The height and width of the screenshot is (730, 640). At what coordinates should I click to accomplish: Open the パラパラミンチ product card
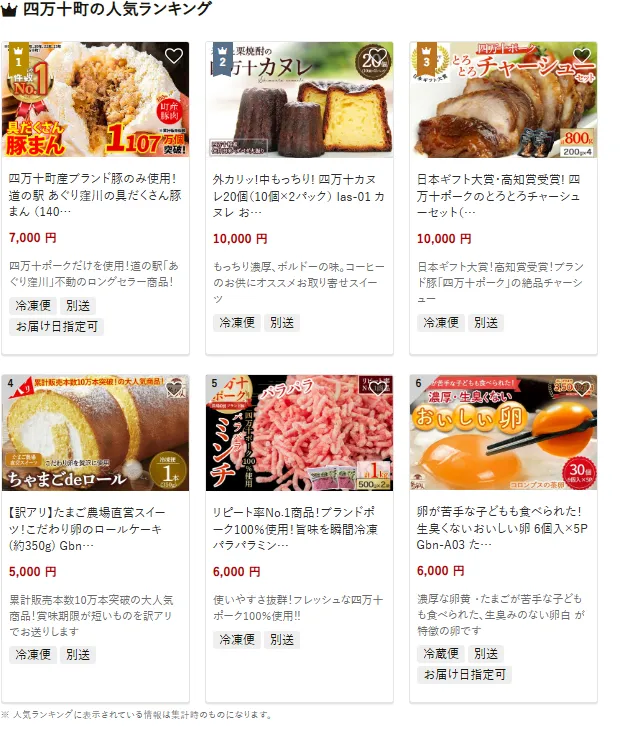point(299,531)
